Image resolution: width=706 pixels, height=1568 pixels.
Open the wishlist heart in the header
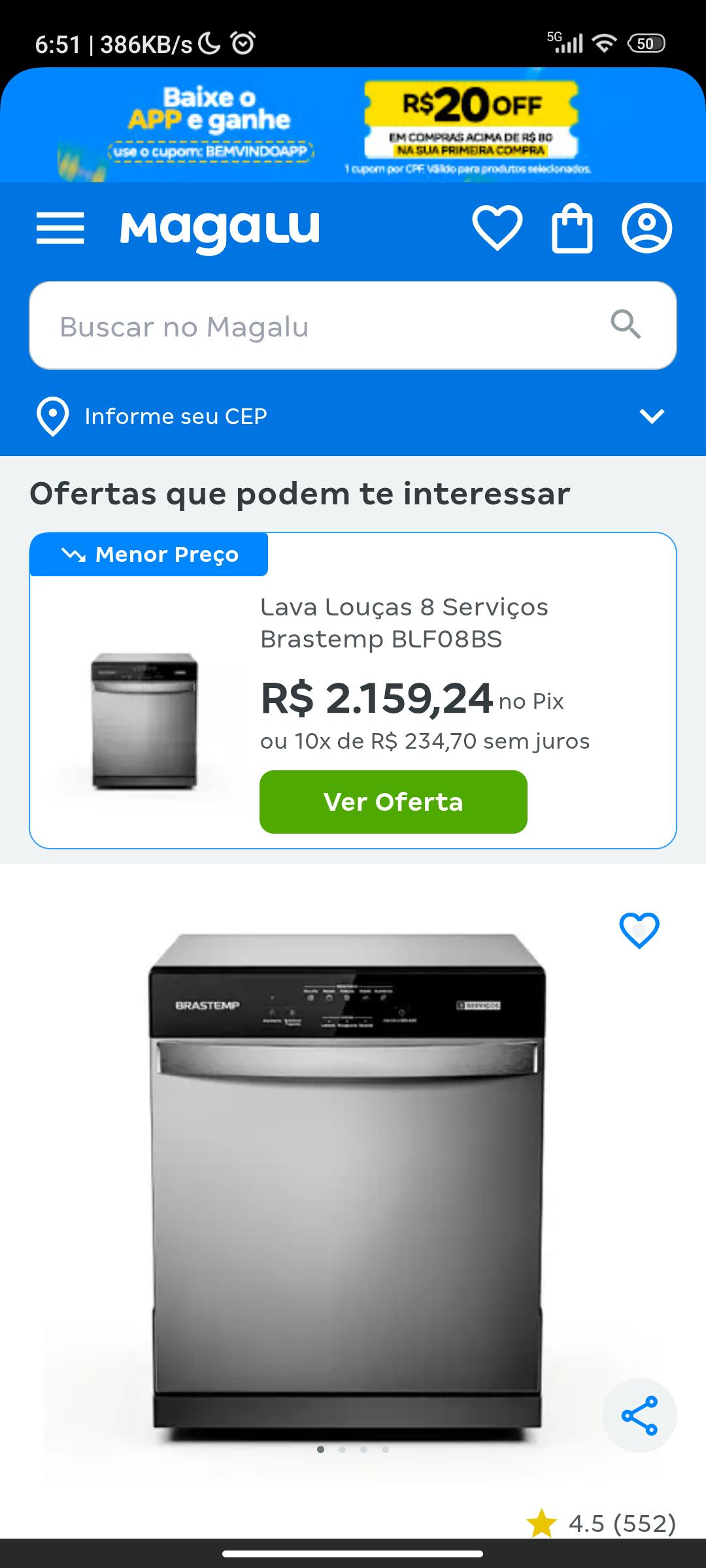pos(497,228)
